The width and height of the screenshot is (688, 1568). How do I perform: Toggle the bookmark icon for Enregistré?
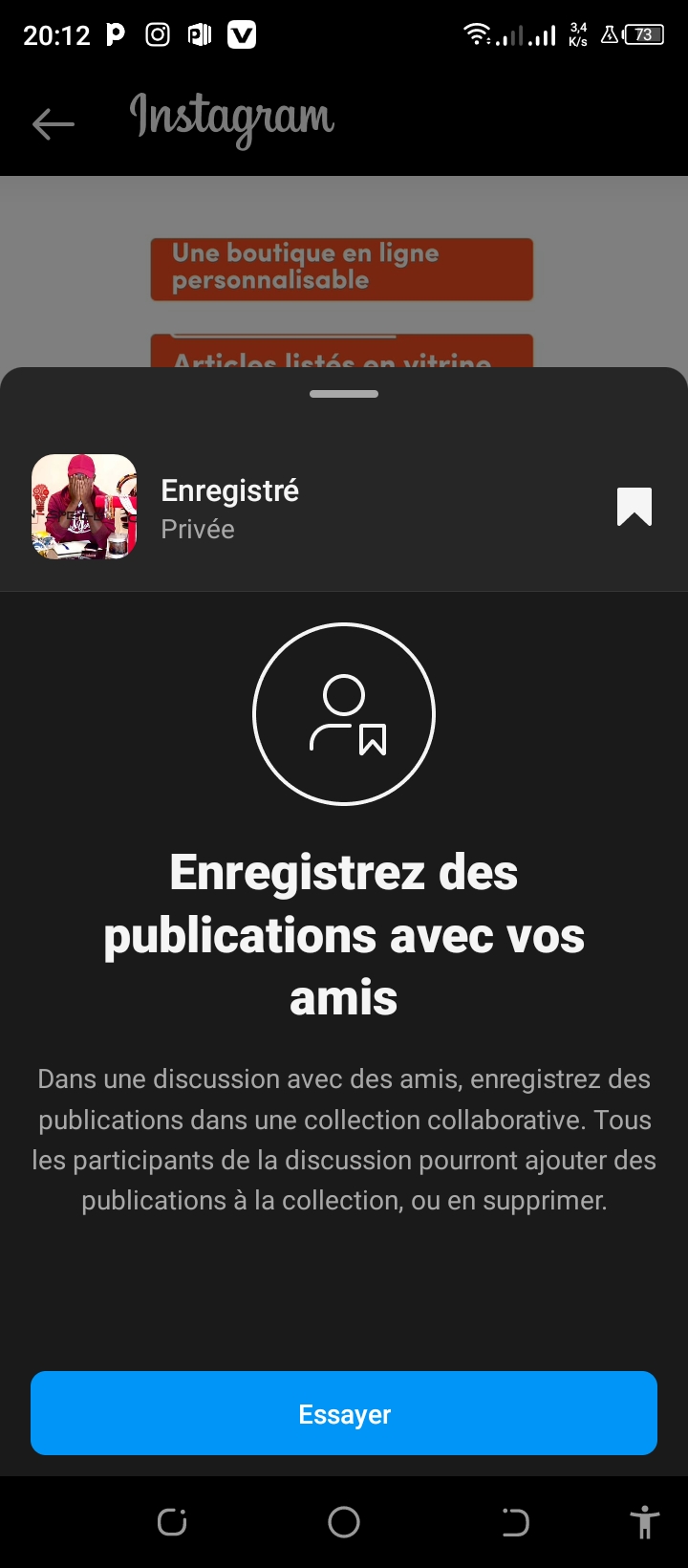point(634,507)
